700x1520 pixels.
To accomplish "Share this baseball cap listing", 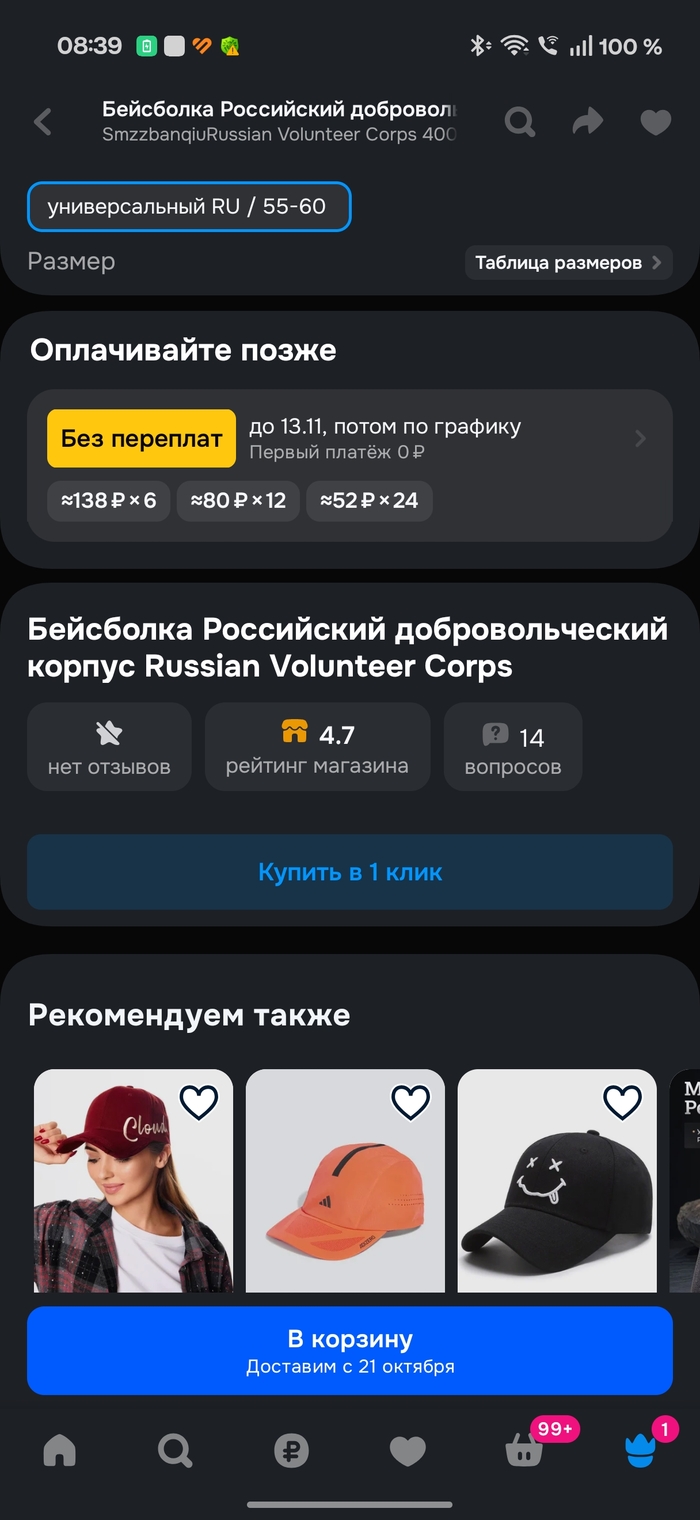I will (x=587, y=122).
